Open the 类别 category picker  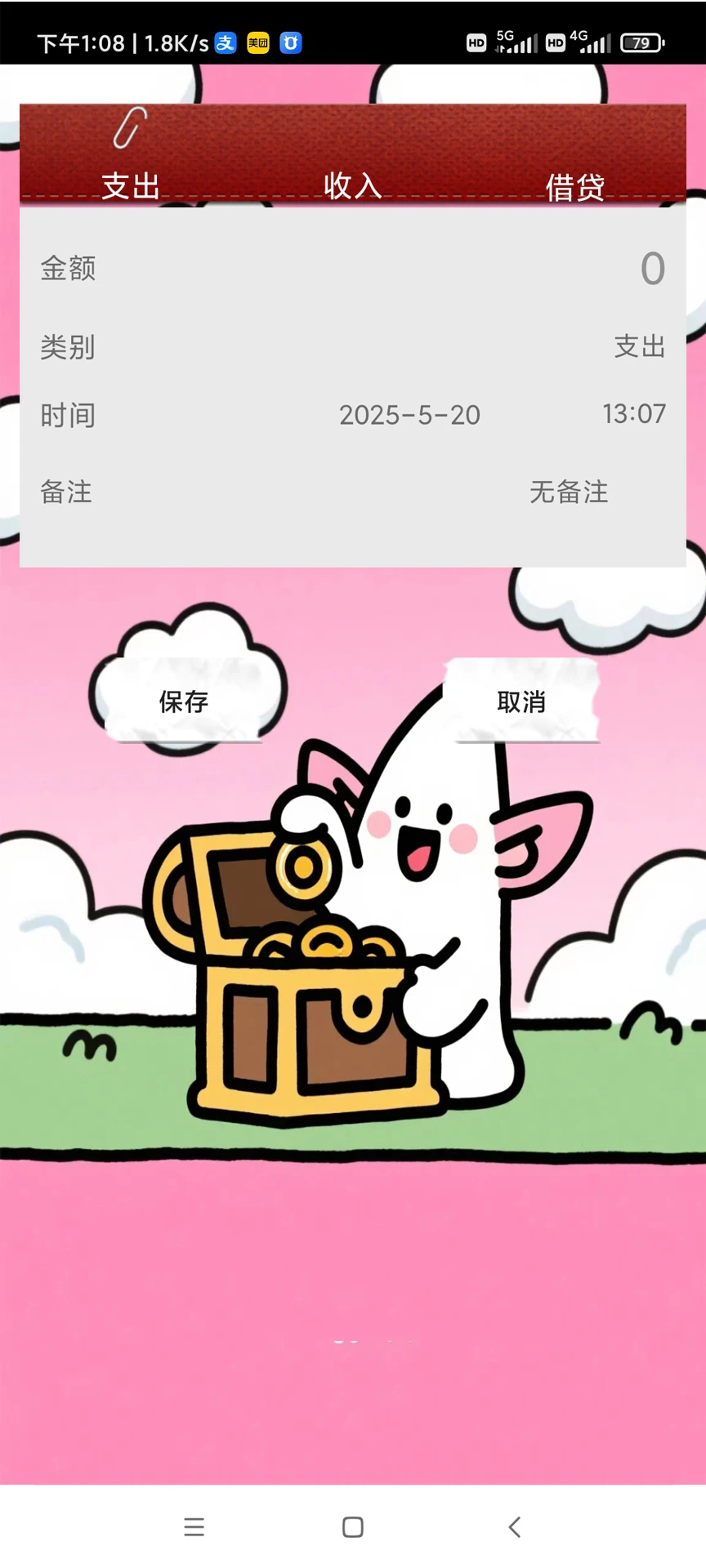click(639, 346)
